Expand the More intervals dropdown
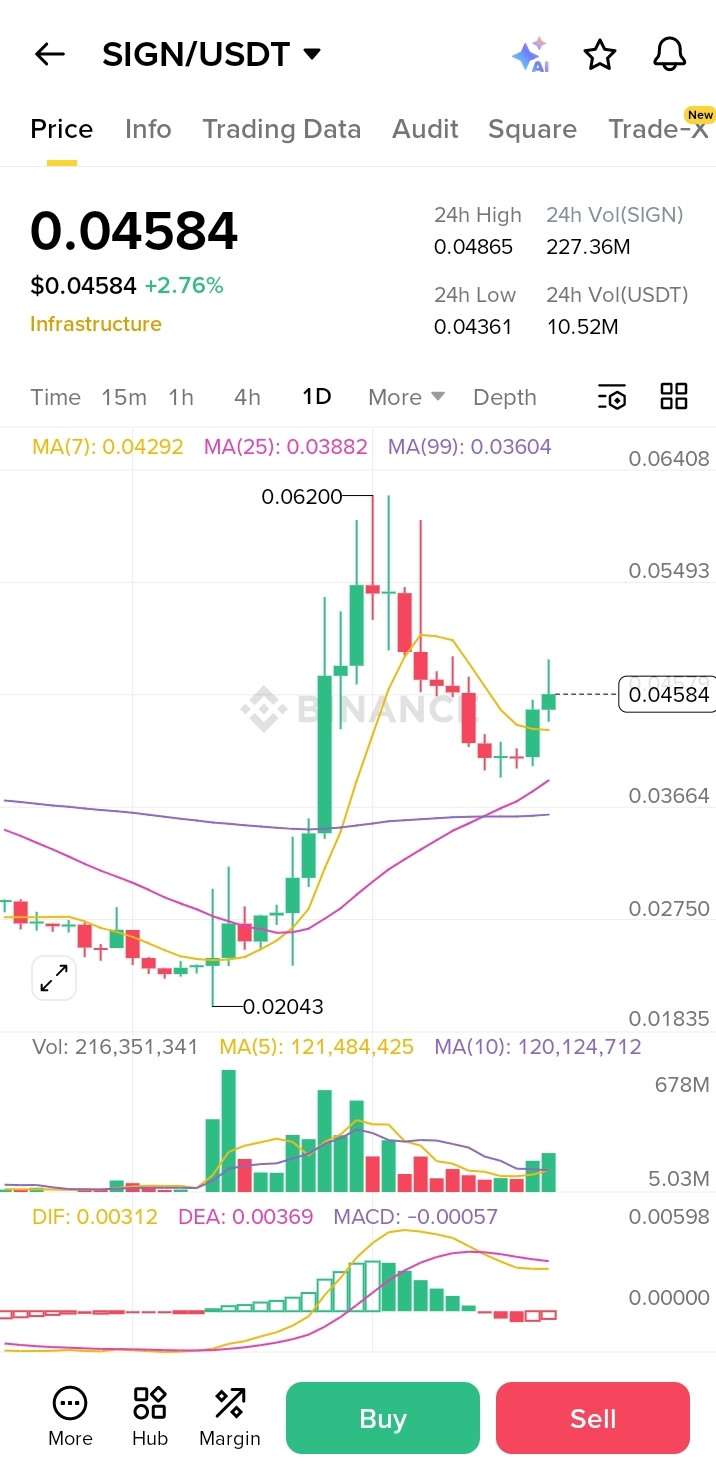Image resolution: width=716 pixels, height=1483 pixels. click(406, 397)
